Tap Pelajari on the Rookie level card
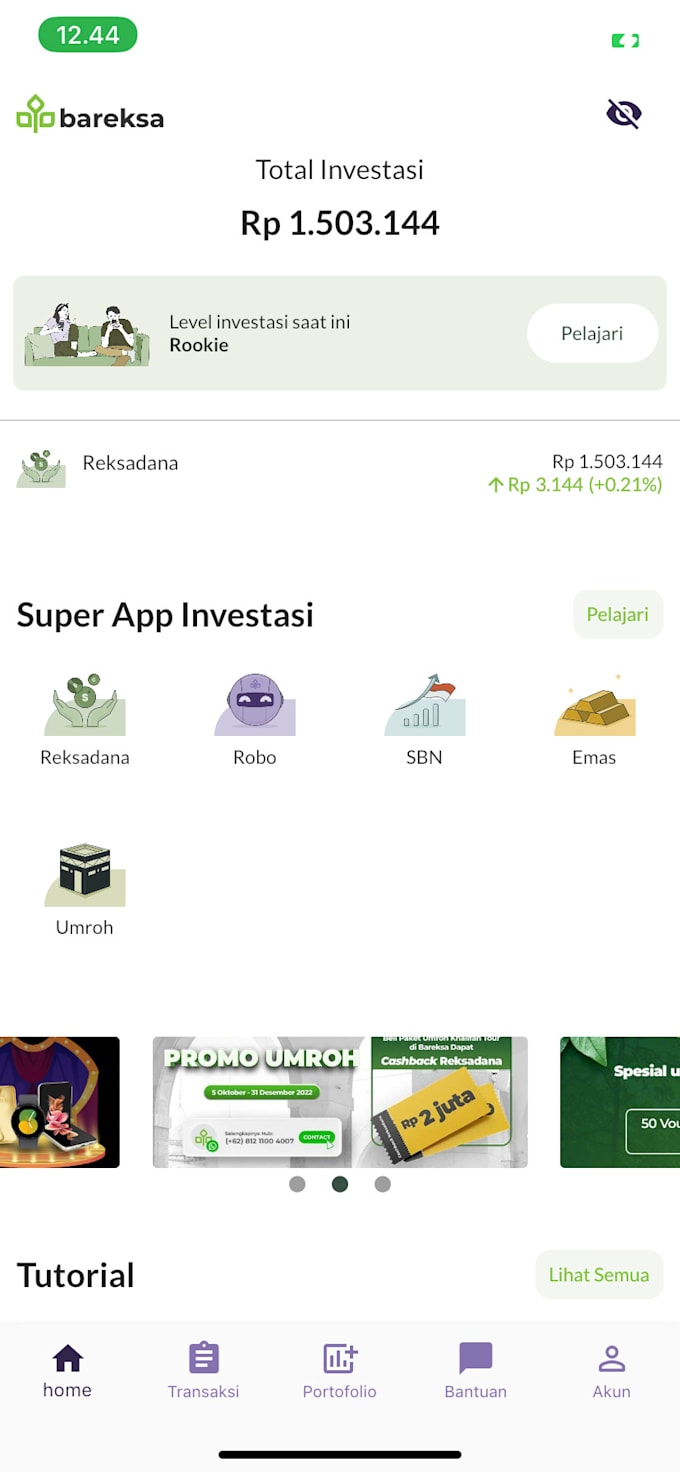The image size is (680, 1472). [x=592, y=333]
